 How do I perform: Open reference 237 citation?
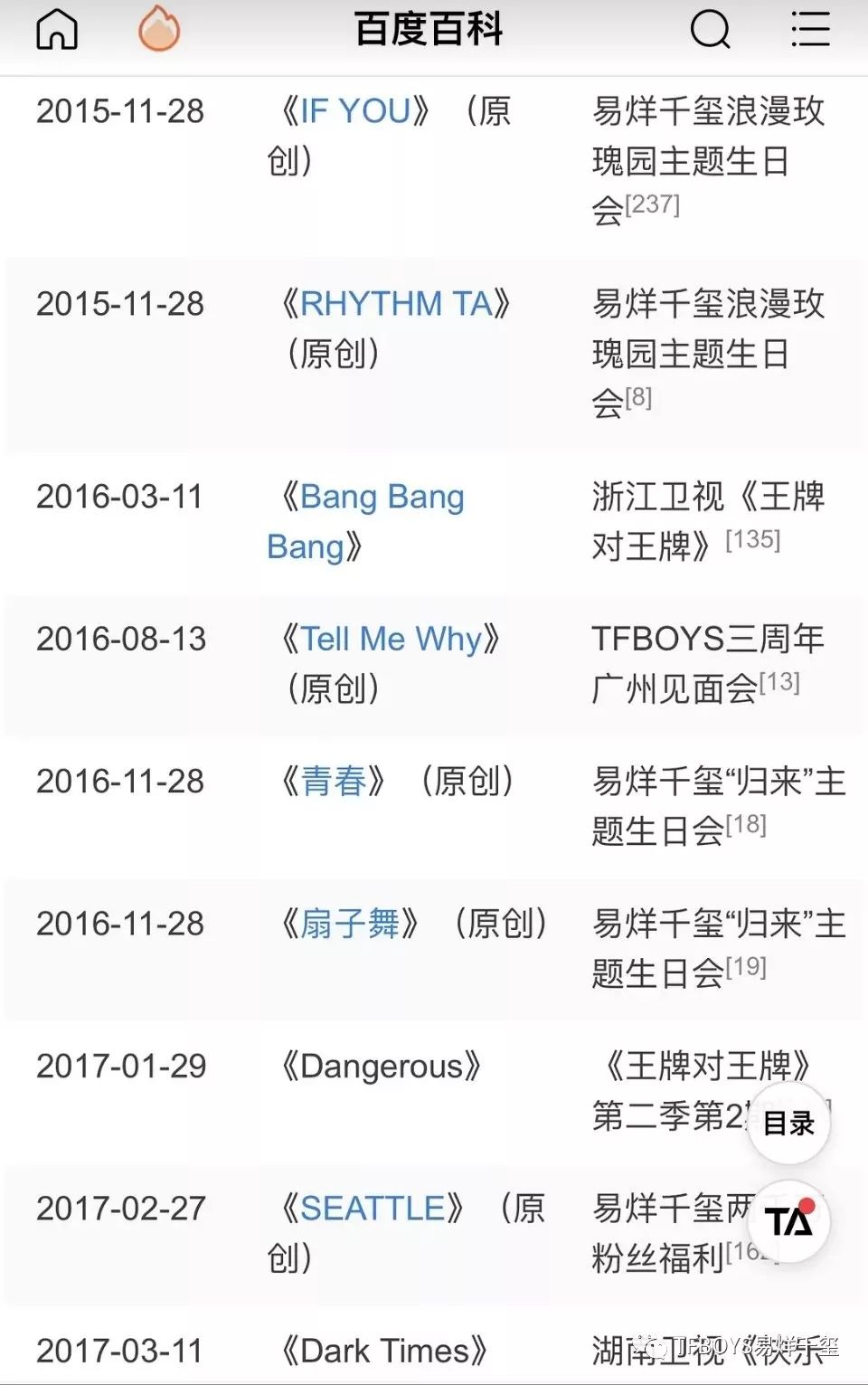pos(652,204)
